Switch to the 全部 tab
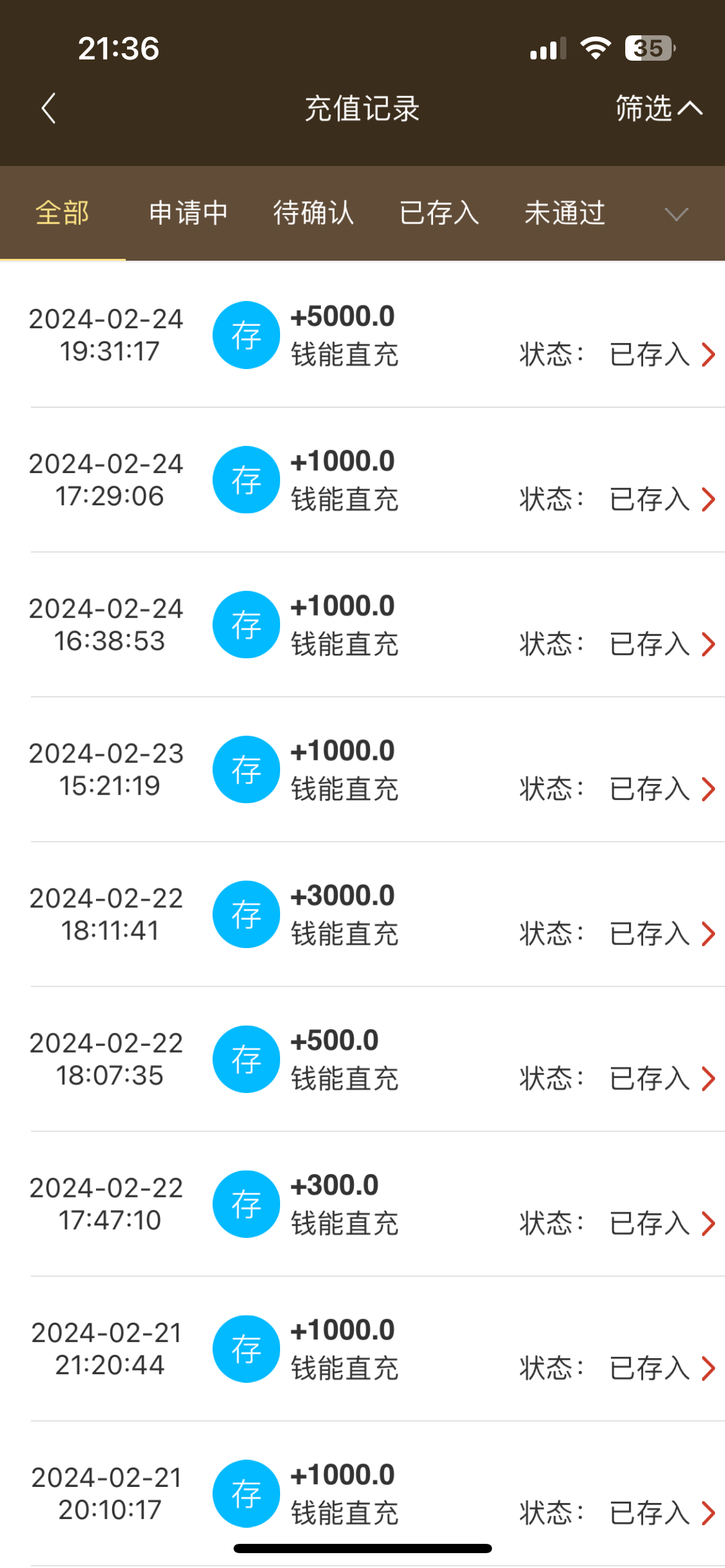 63,213
